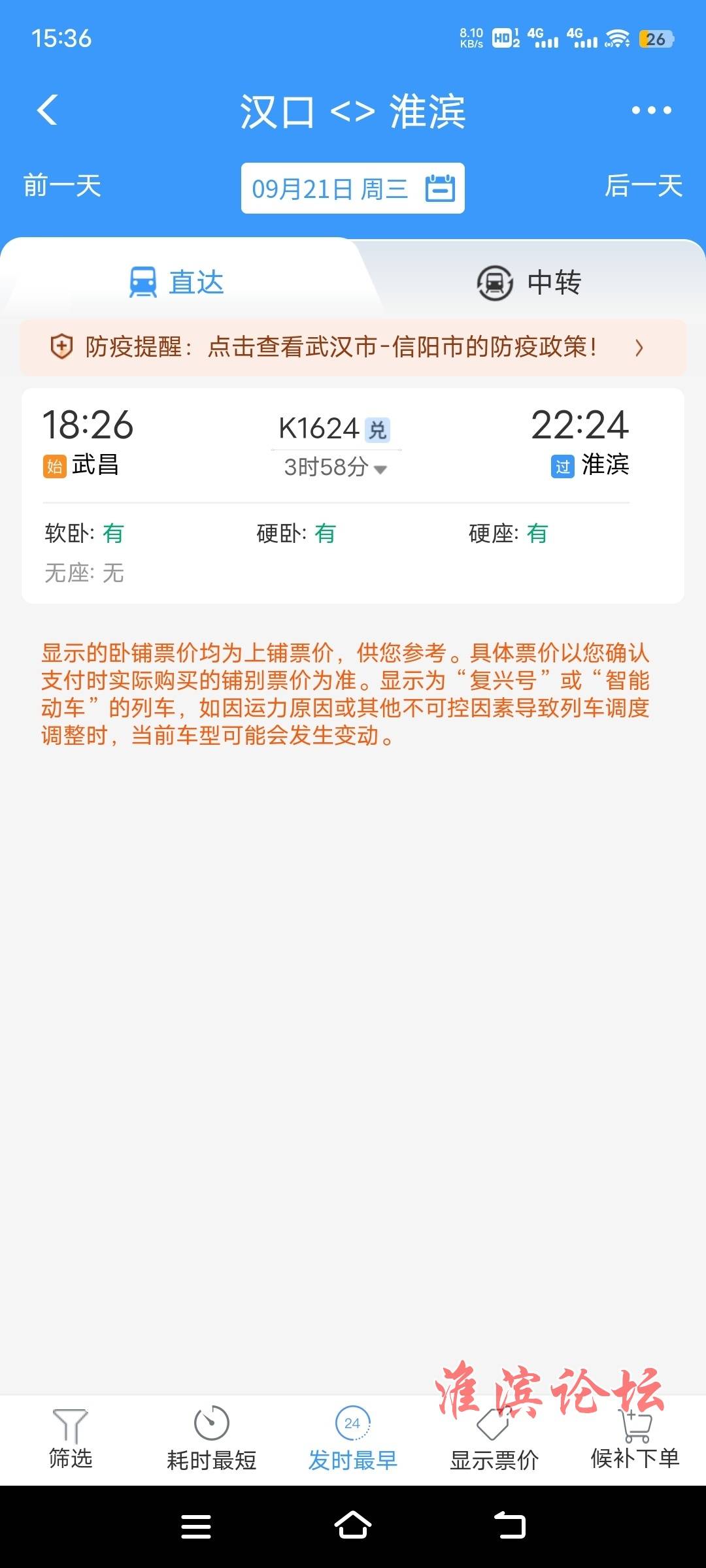
Task: Expand the 3时58分 stop details
Action: 336,467
